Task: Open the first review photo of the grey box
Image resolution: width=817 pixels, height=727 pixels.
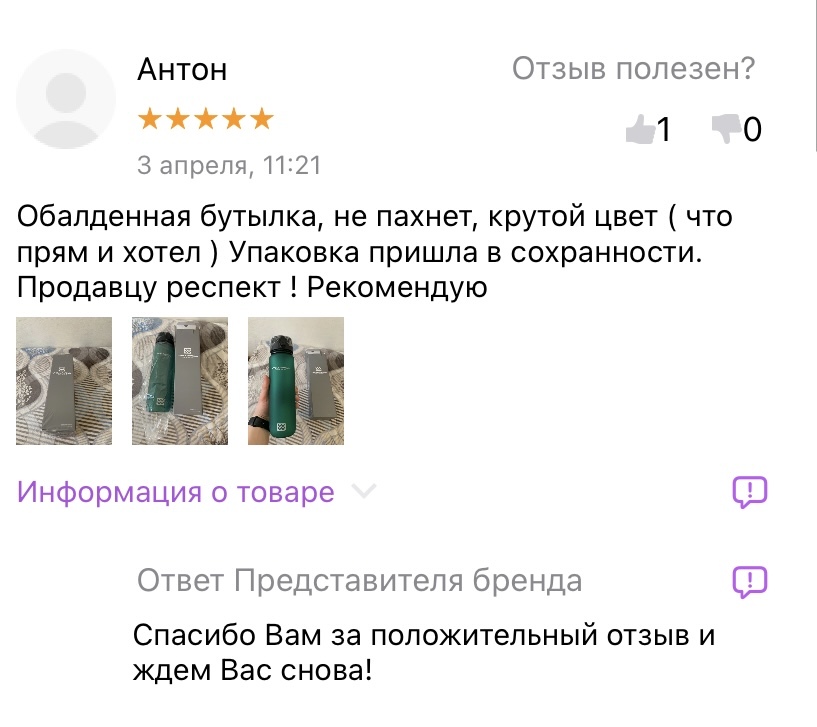Action: coord(64,381)
